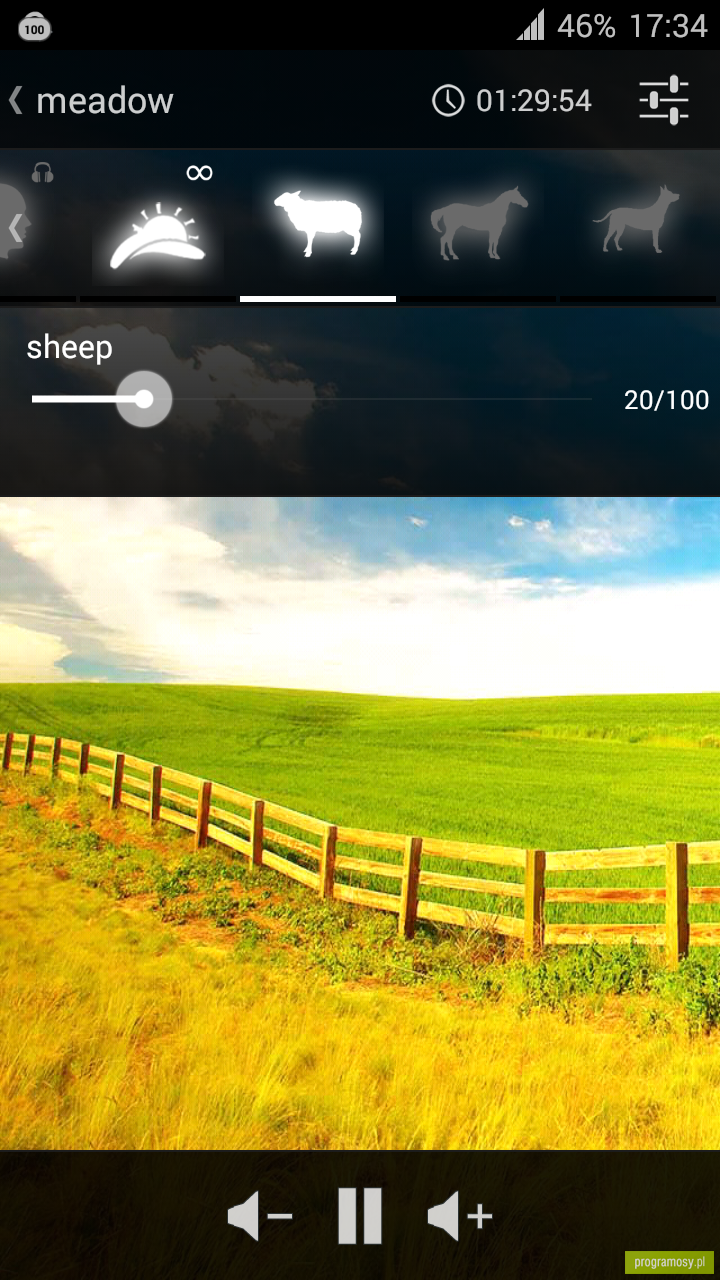The image size is (720, 1280).
Task: Select the horse sound icon
Action: click(x=478, y=222)
